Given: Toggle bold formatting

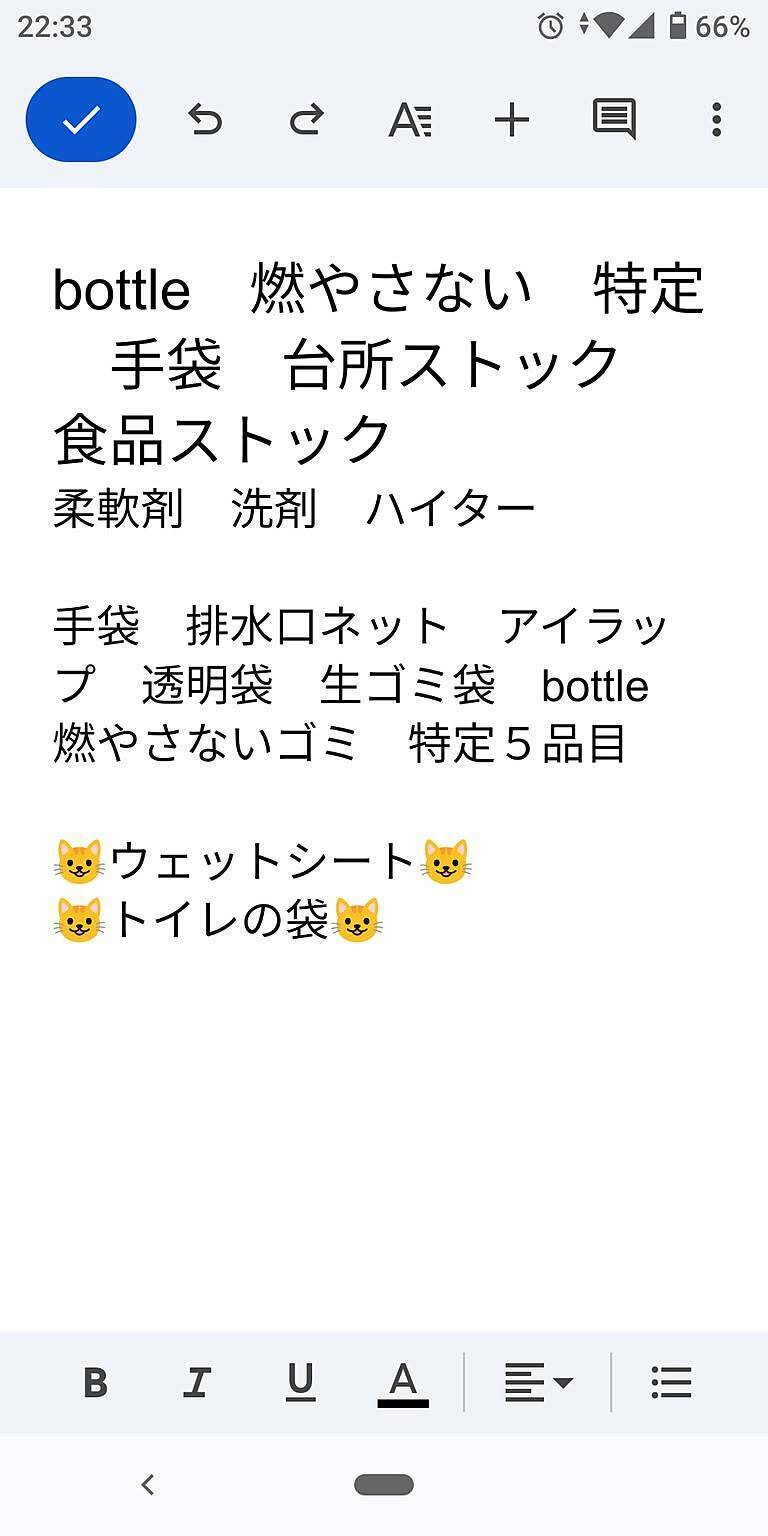Looking at the screenshot, I should coord(96,1382).
